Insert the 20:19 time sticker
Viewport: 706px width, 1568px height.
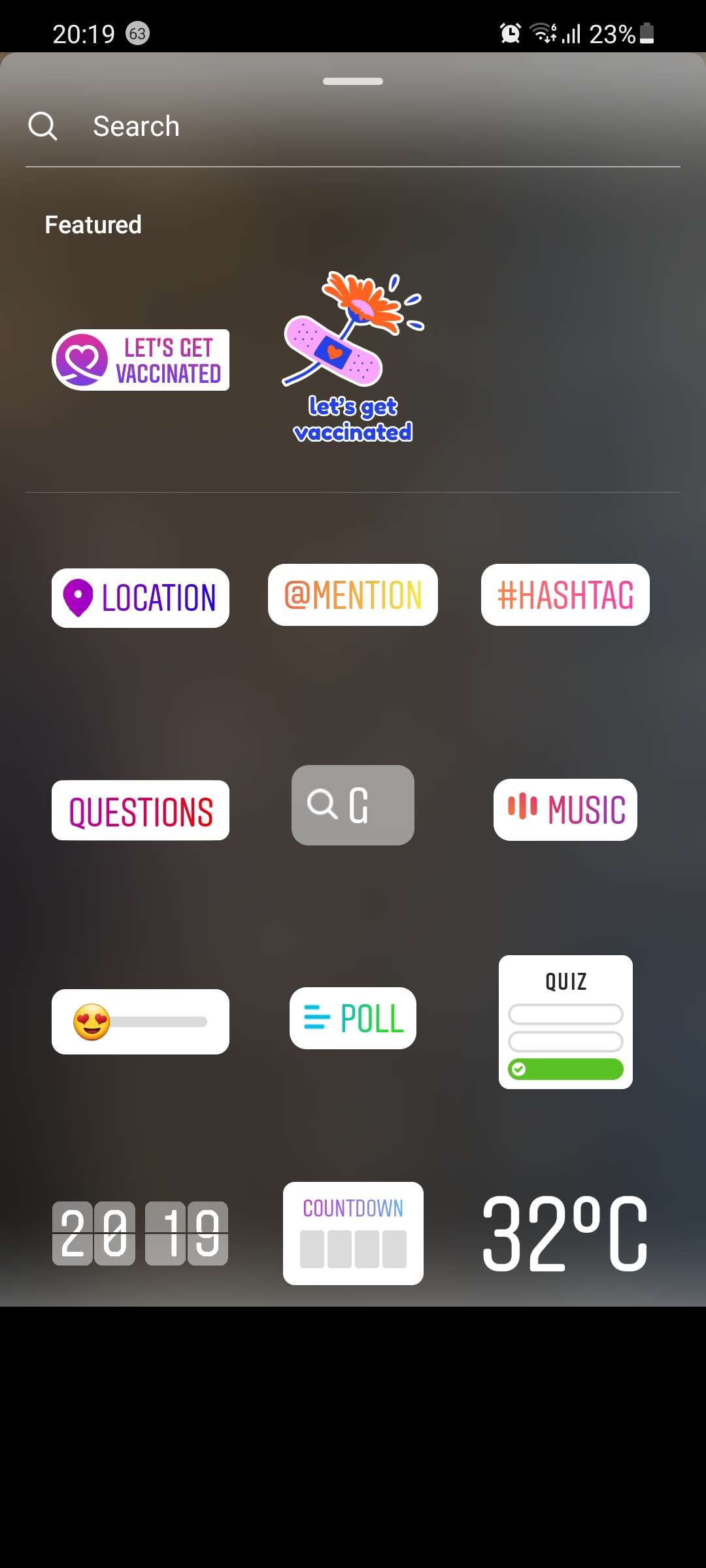tap(141, 1233)
